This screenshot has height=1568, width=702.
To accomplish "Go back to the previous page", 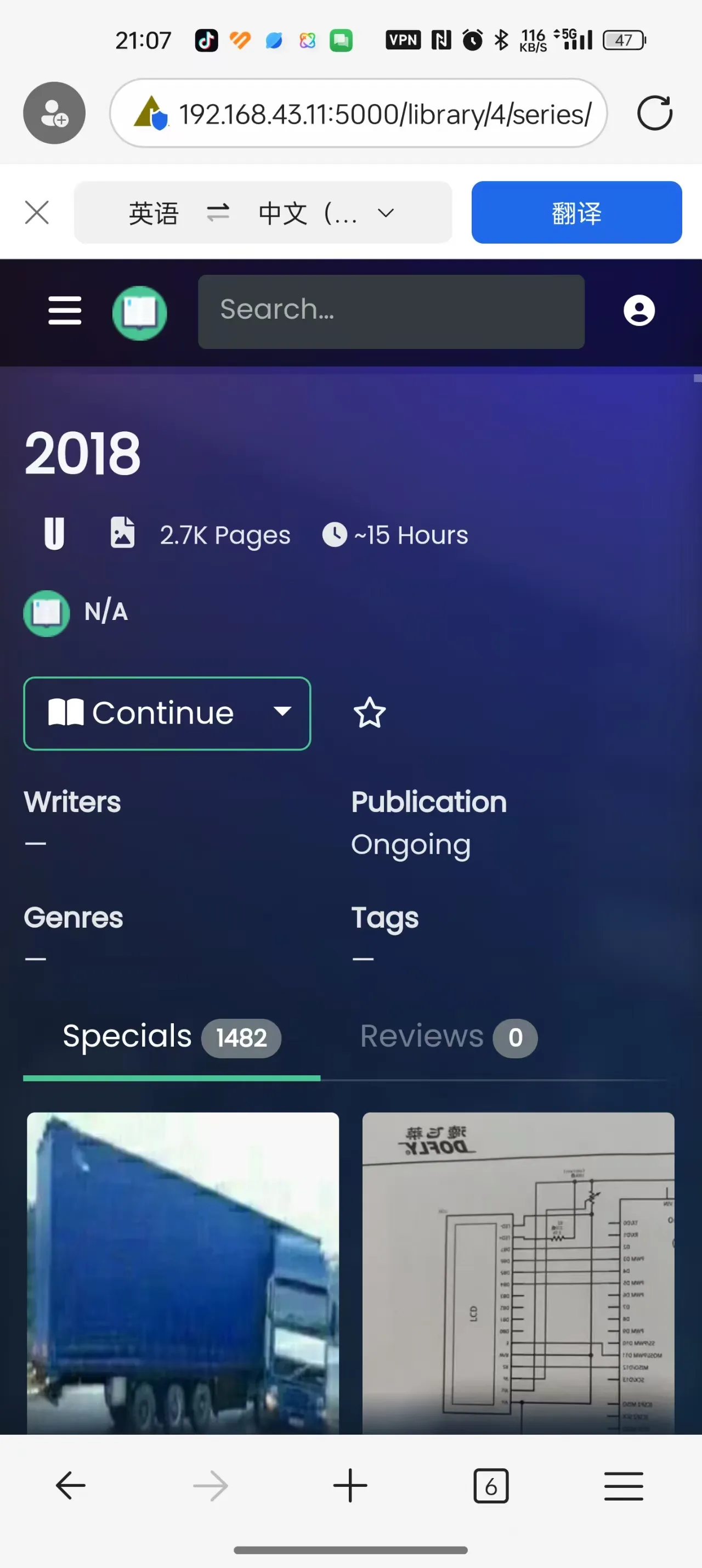I will (71, 1486).
